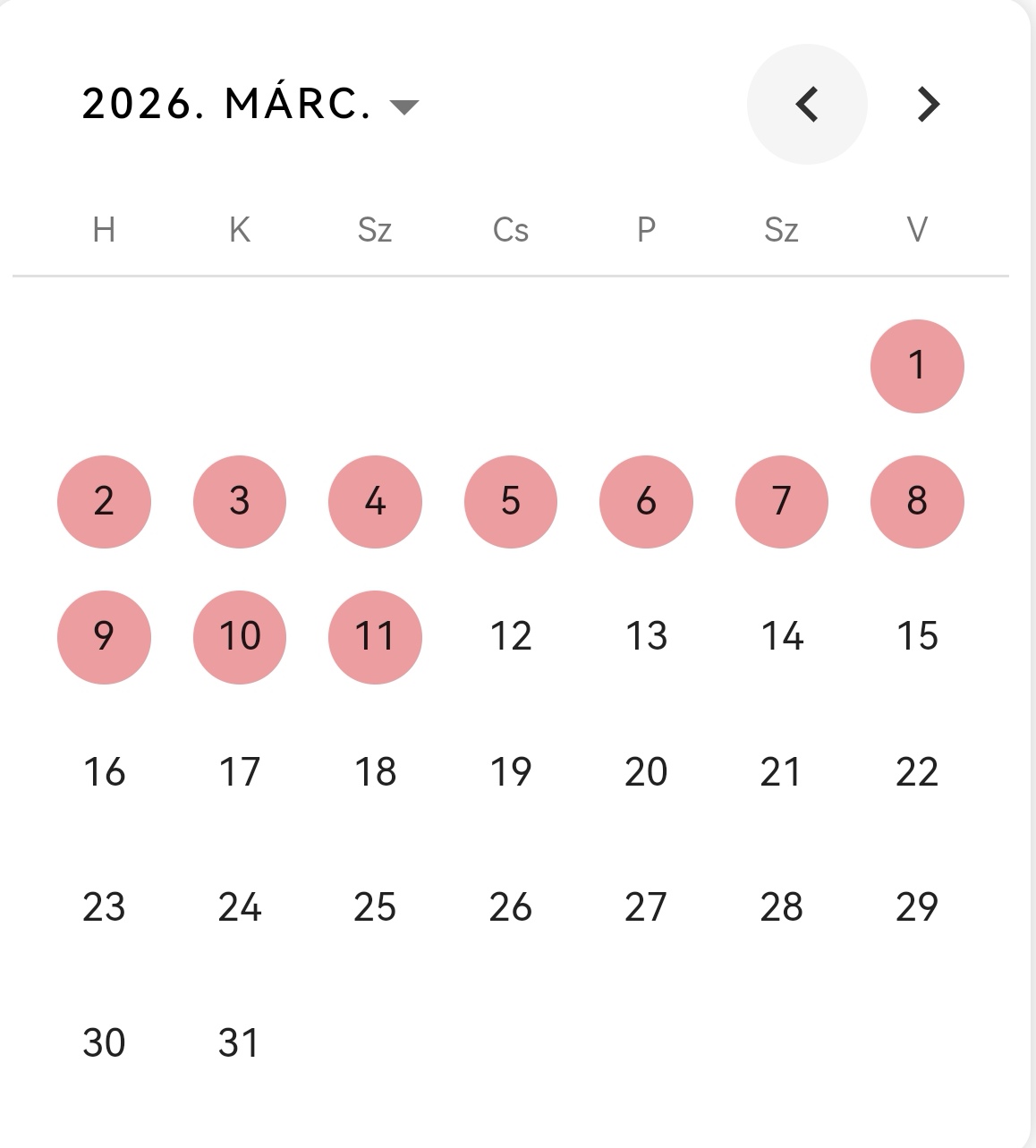The width and height of the screenshot is (1036, 1148).
Task: Go to the previous month
Action: [807, 105]
